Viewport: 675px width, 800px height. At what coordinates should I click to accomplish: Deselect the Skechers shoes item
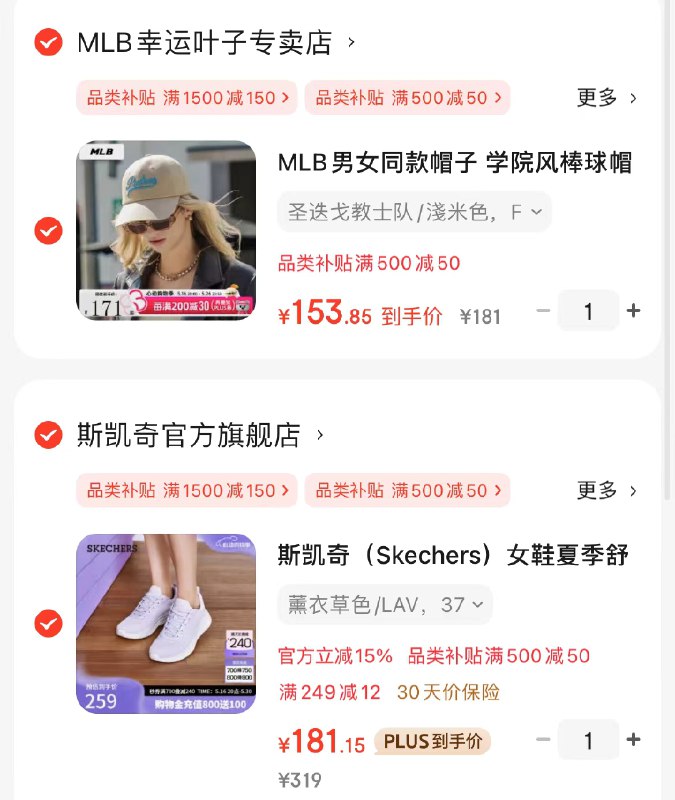48,624
